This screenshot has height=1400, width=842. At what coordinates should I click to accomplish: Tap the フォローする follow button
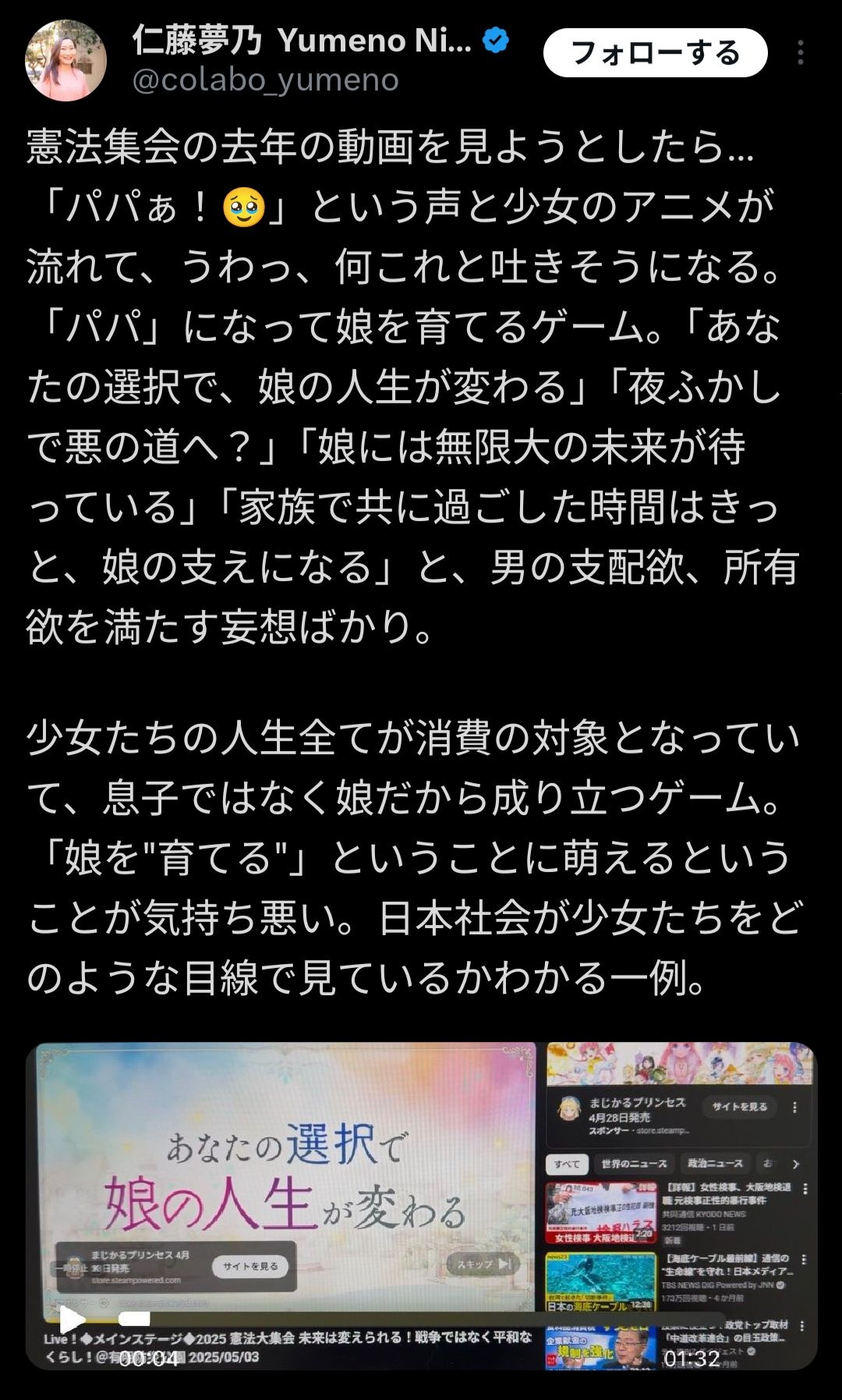[x=656, y=53]
